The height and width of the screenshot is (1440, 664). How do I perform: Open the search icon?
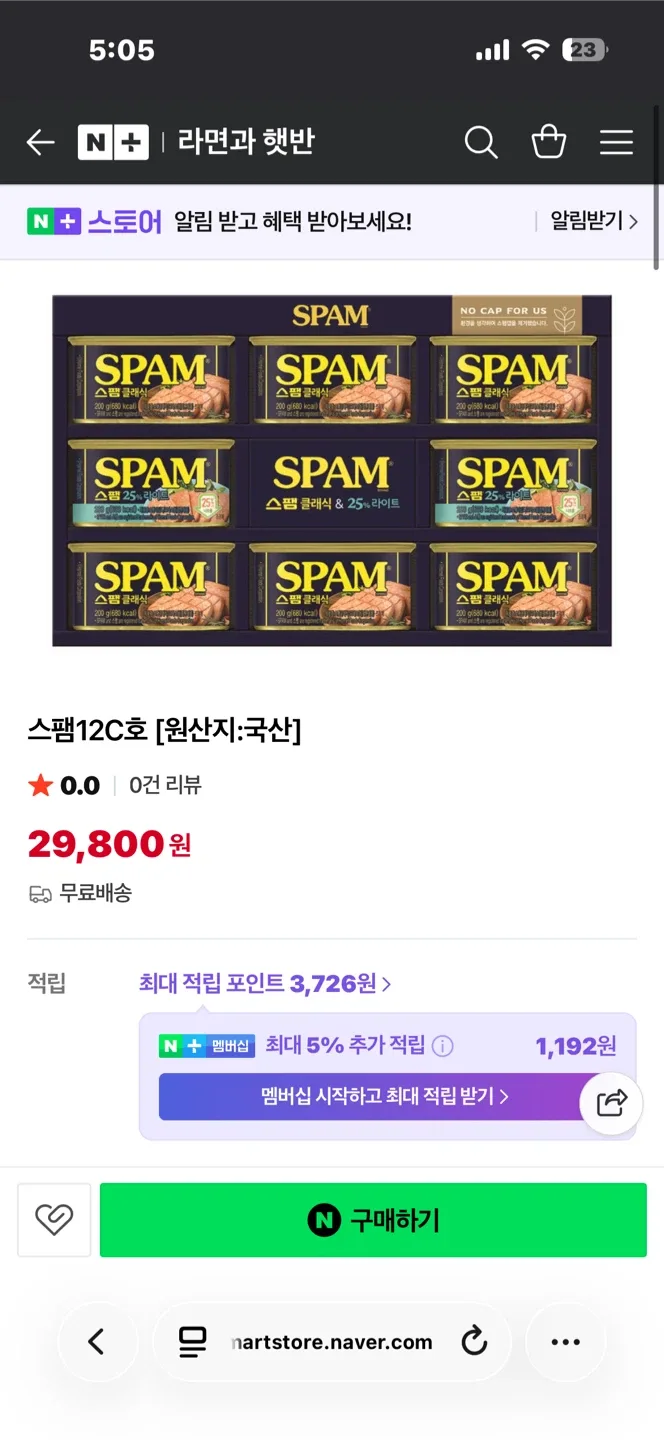481,143
